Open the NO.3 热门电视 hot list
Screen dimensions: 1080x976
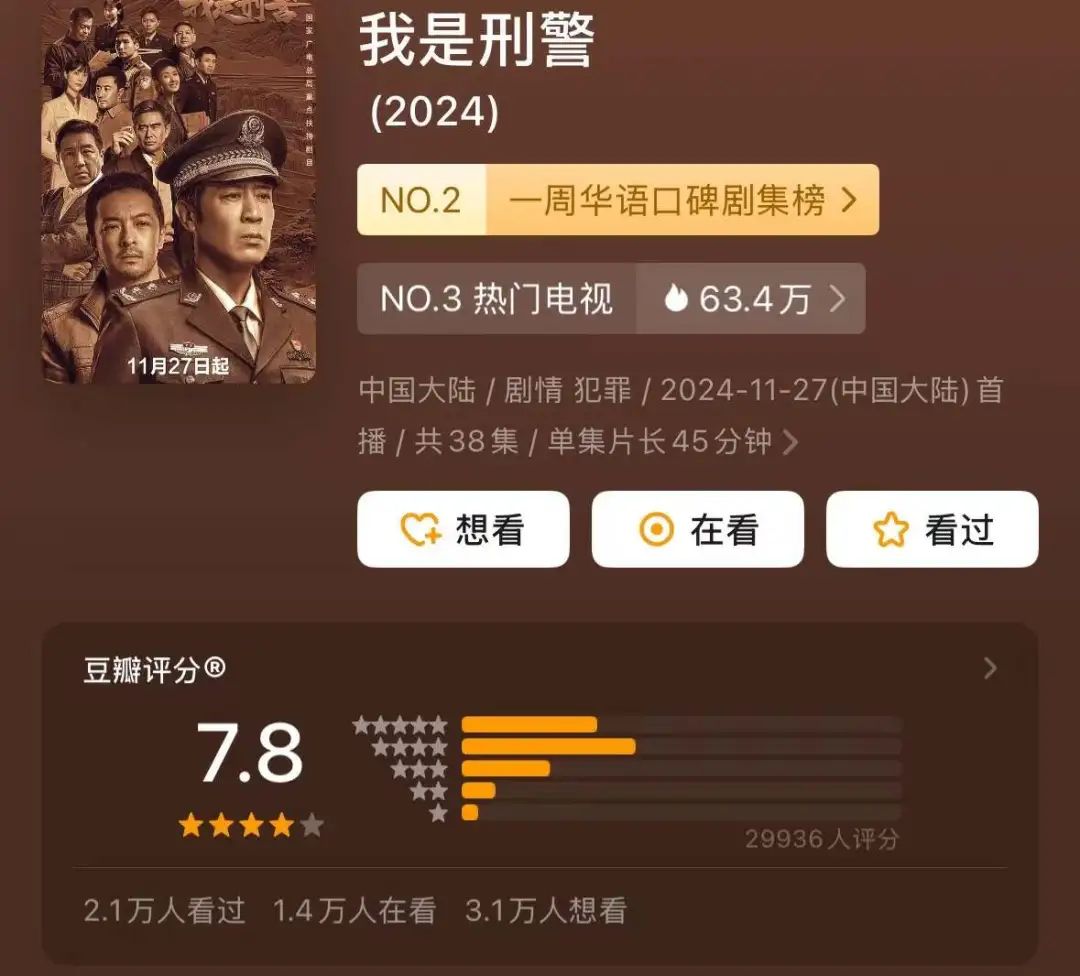click(x=611, y=298)
